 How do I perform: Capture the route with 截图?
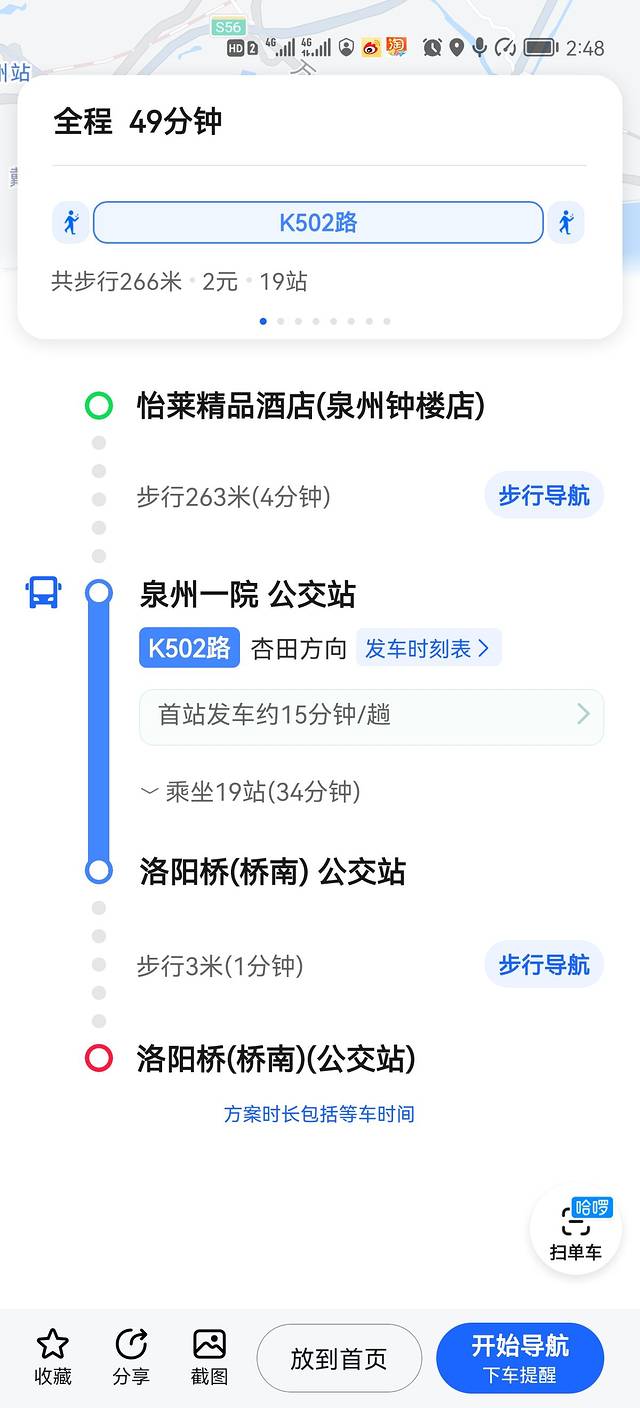coord(209,1357)
